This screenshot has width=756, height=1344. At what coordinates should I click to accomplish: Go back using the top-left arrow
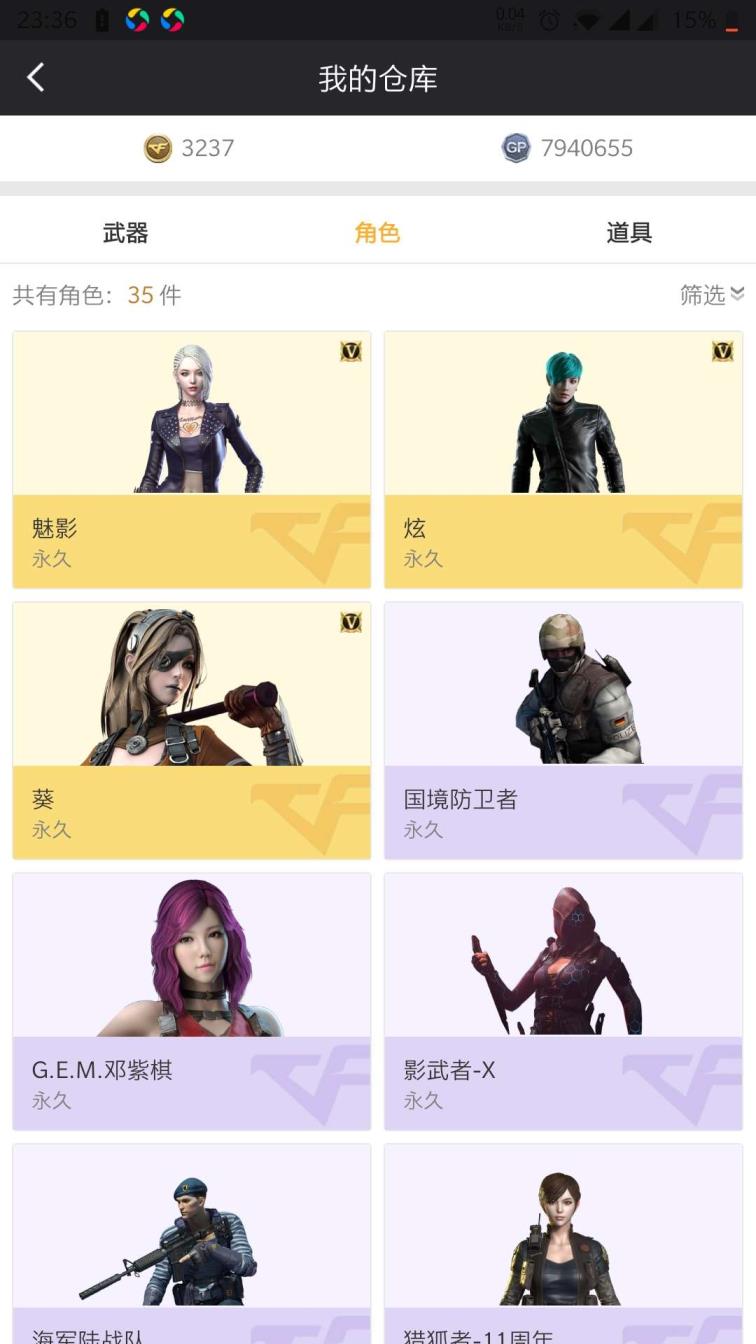(x=36, y=77)
